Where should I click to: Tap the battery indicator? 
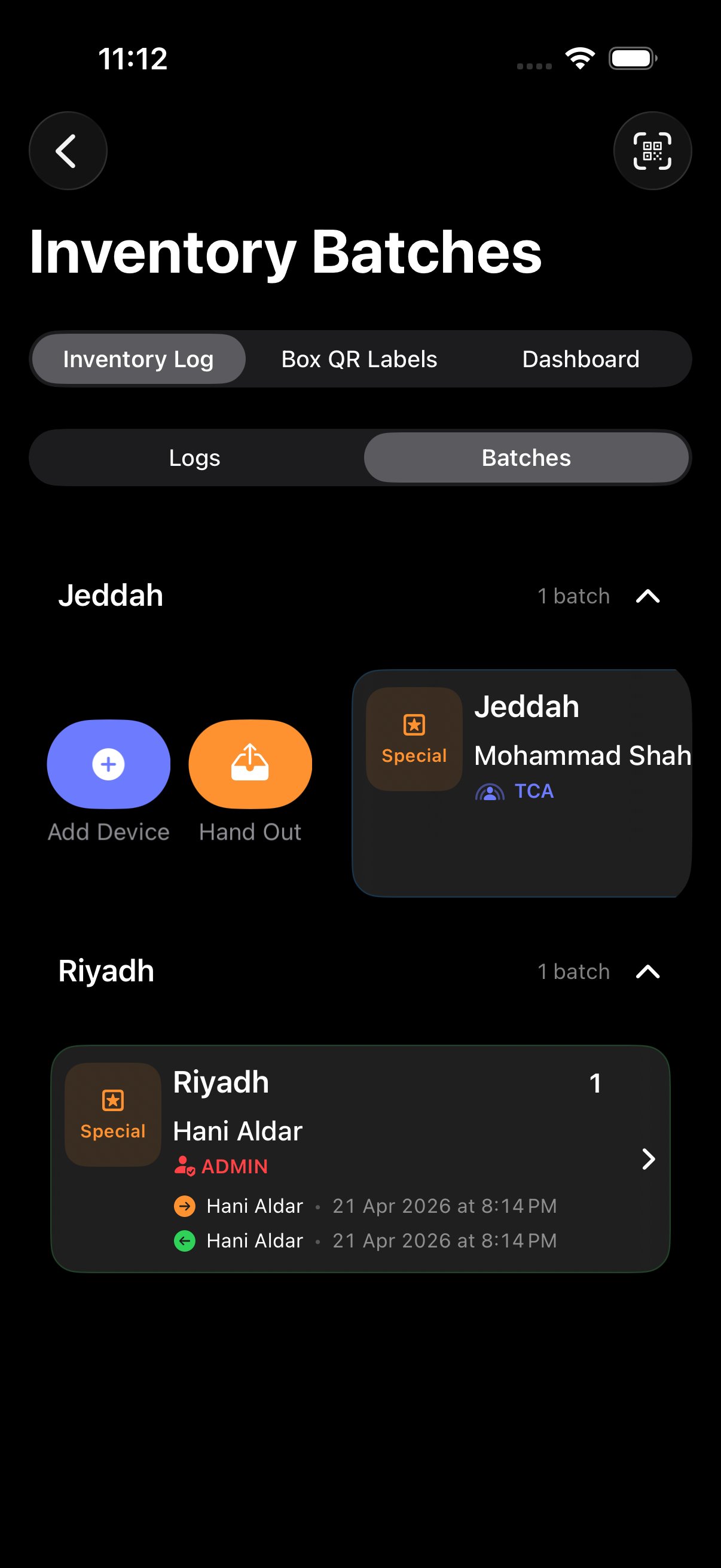point(631,59)
